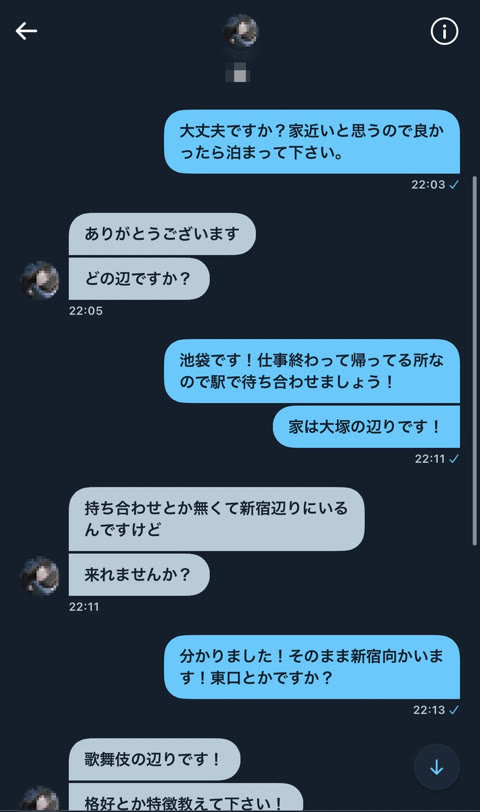Go back using the top-left arrow
The image size is (480, 812).
26,31
